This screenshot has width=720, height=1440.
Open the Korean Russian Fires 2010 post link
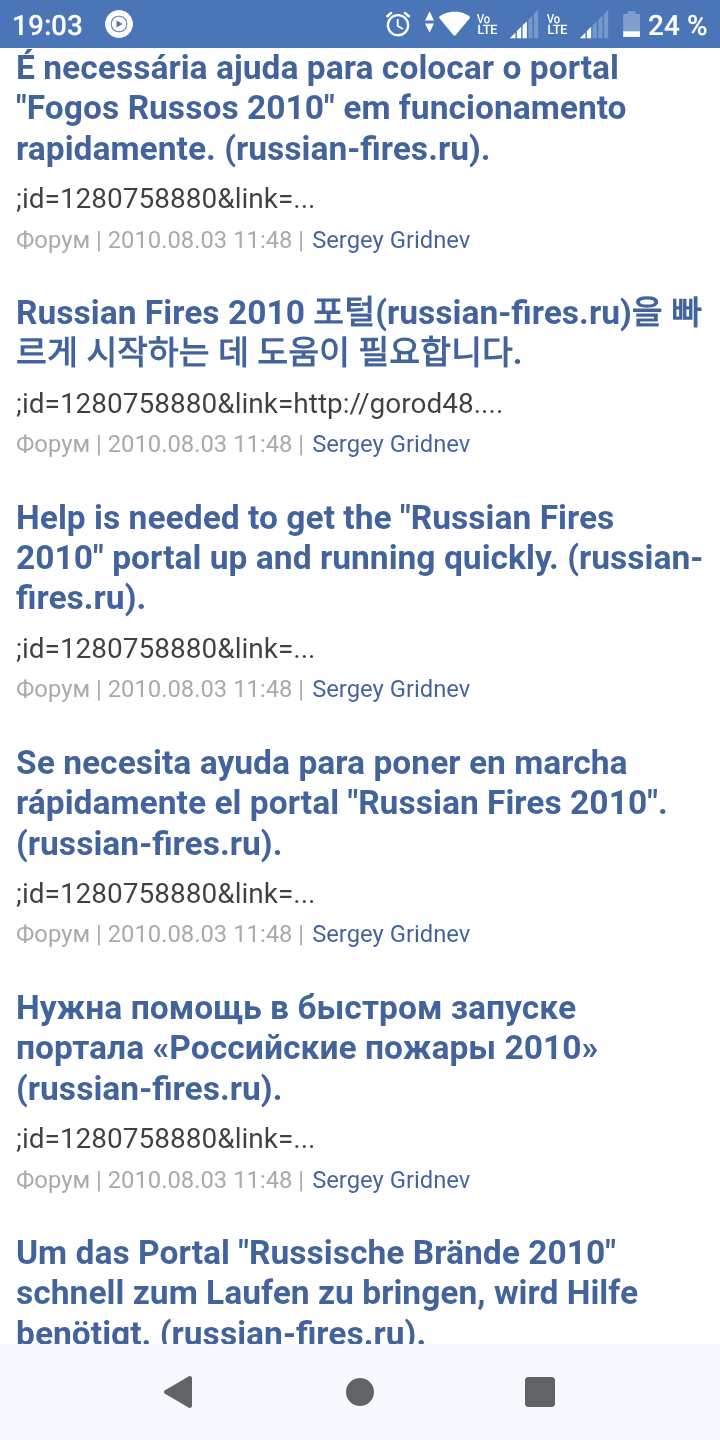tap(359, 332)
